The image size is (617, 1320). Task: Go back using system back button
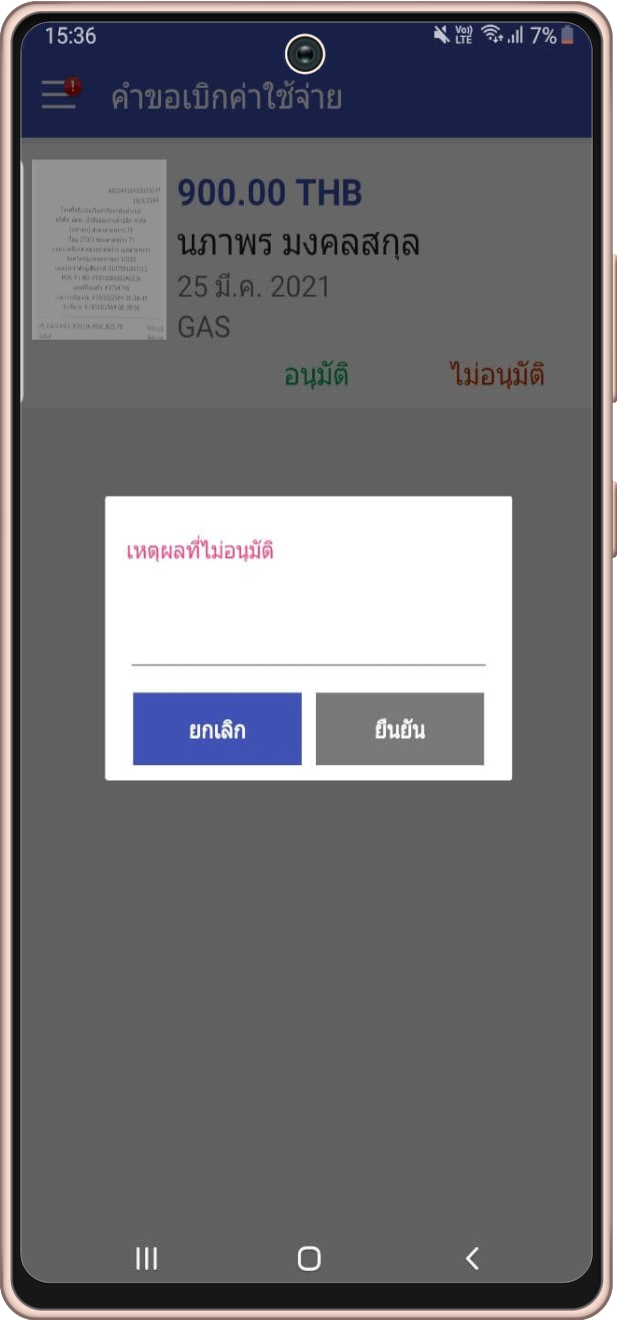472,1258
